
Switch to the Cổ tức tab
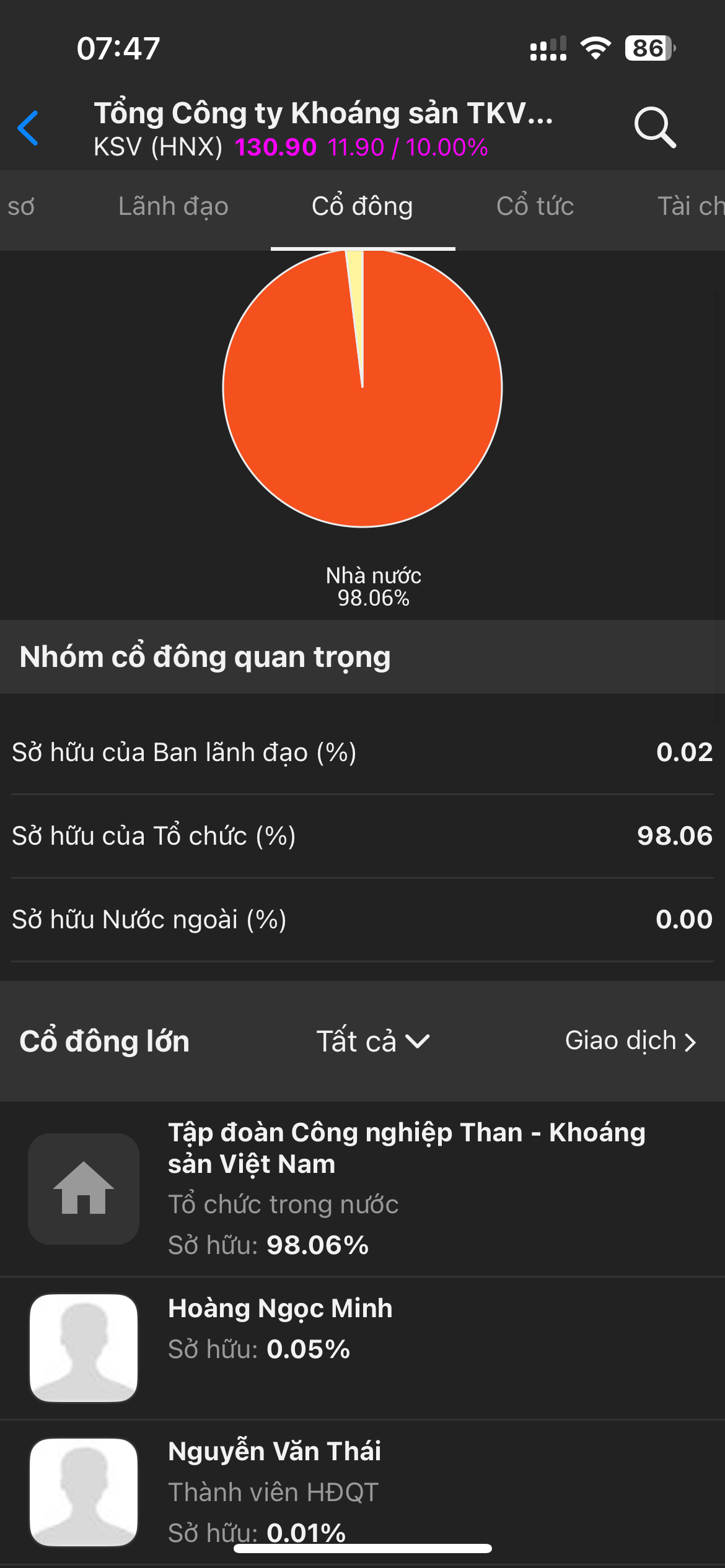tap(535, 207)
